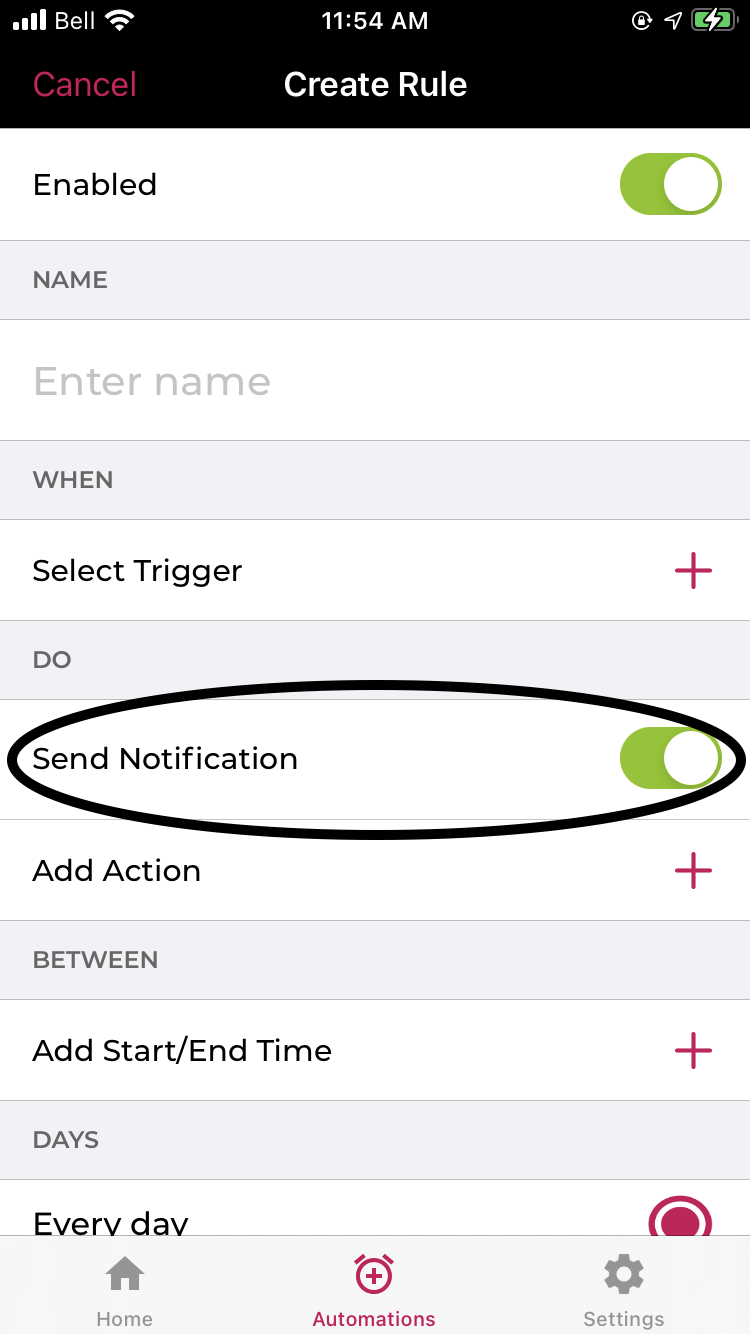Tap the plus icon for Add Start/End Time
Viewport: 750px width, 1334px height.
[693, 1050]
